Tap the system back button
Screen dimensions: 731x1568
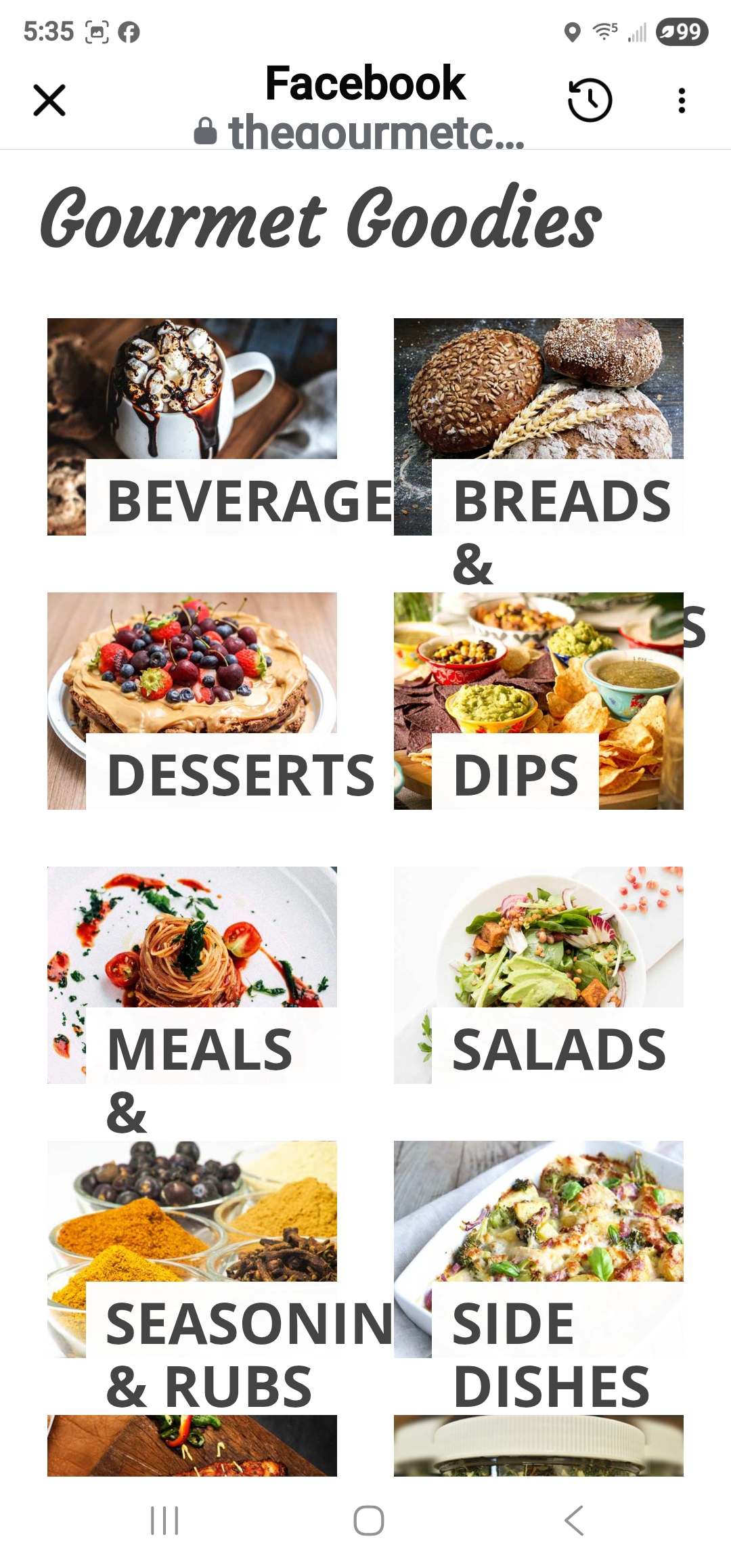tap(573, 1521)
